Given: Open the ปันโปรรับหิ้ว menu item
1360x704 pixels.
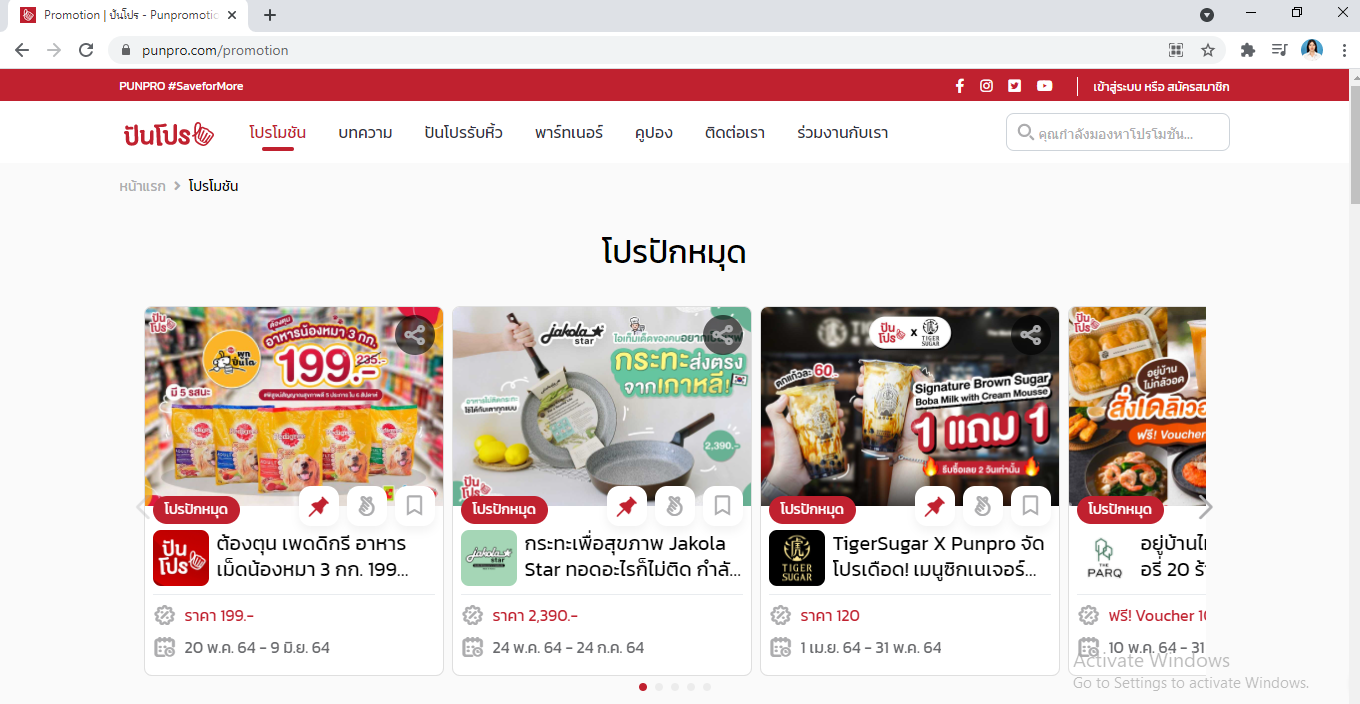Looking at the screenshot, I should [463, 133].
